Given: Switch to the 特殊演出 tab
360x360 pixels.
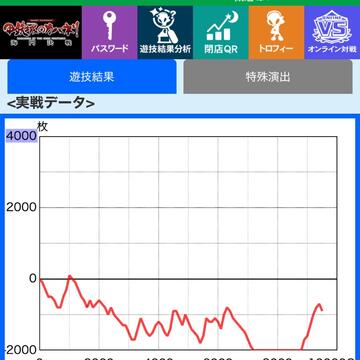Looking at the screenshot, I should click(x=268, y=77).
